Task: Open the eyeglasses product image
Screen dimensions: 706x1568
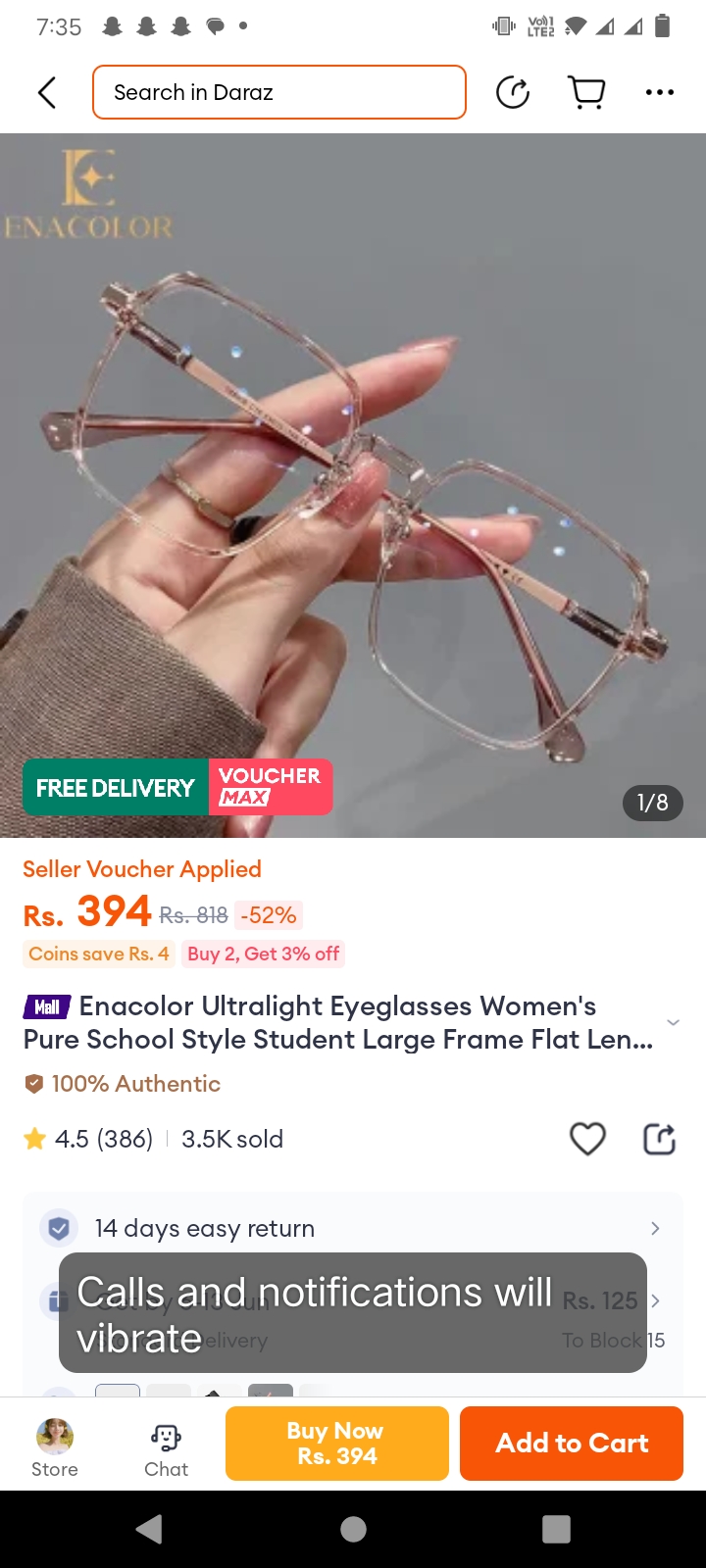Action: click(353, 485)
